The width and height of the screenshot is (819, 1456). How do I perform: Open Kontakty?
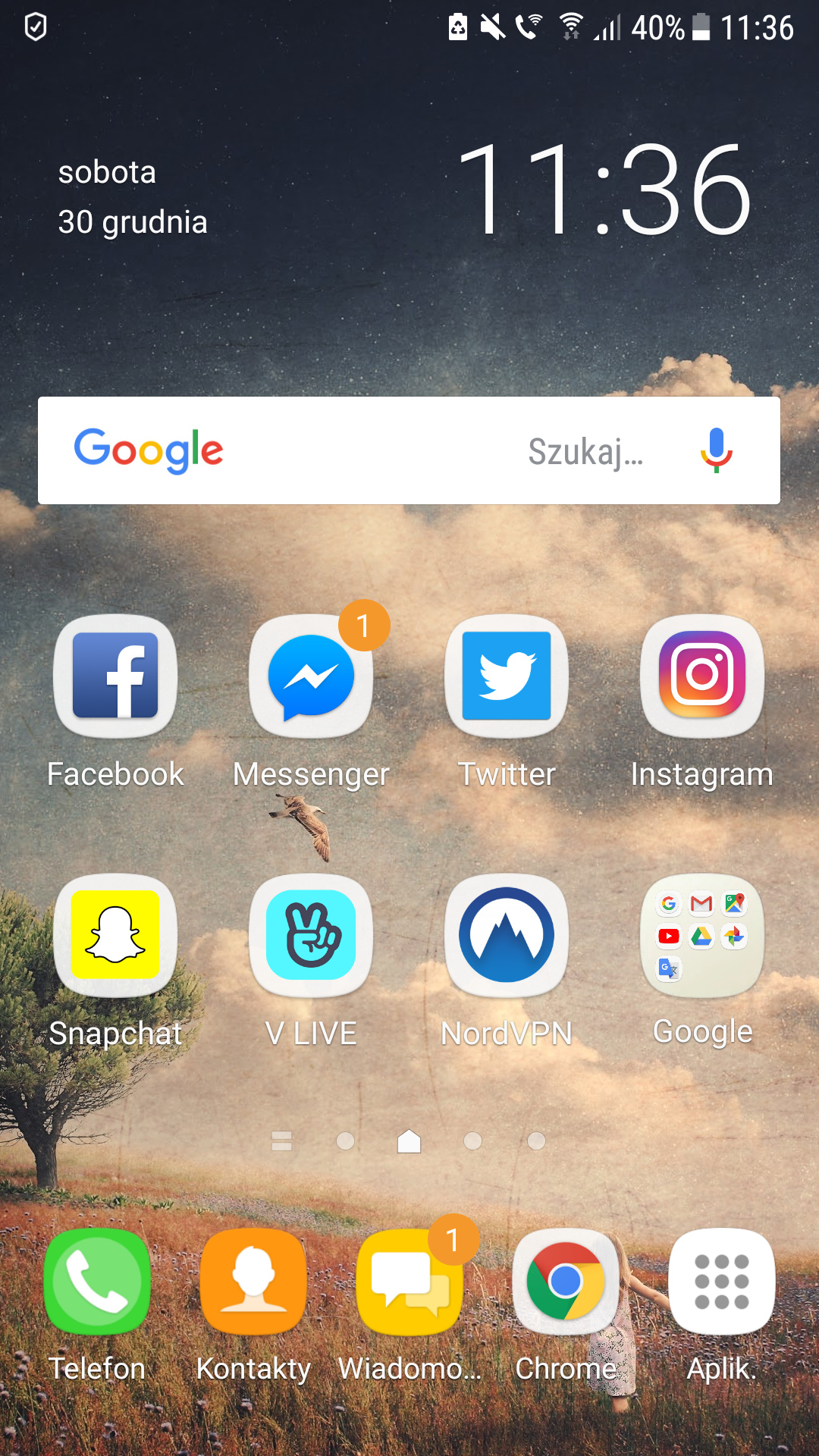tap(253, 1282)
